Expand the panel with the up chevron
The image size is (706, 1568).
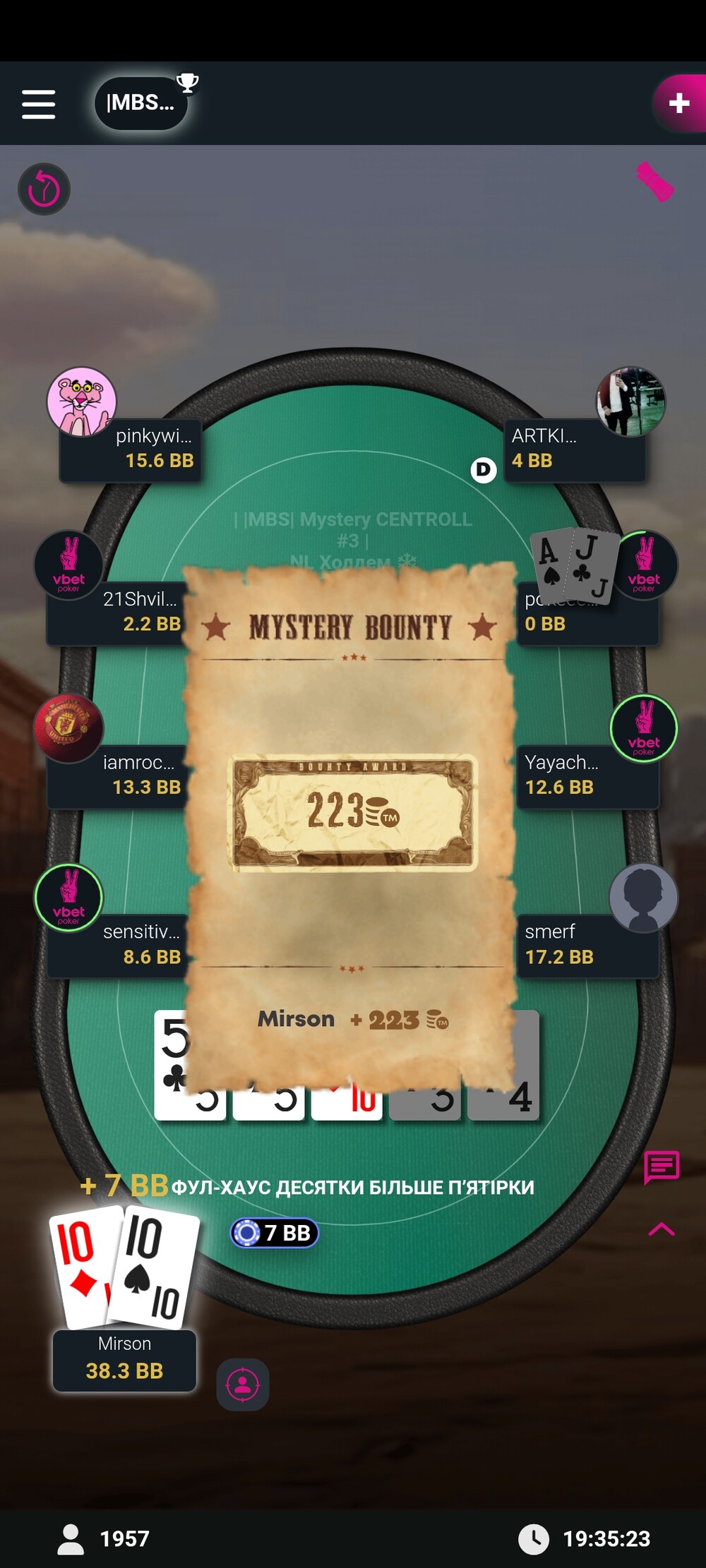click(x=662, y=1229)
